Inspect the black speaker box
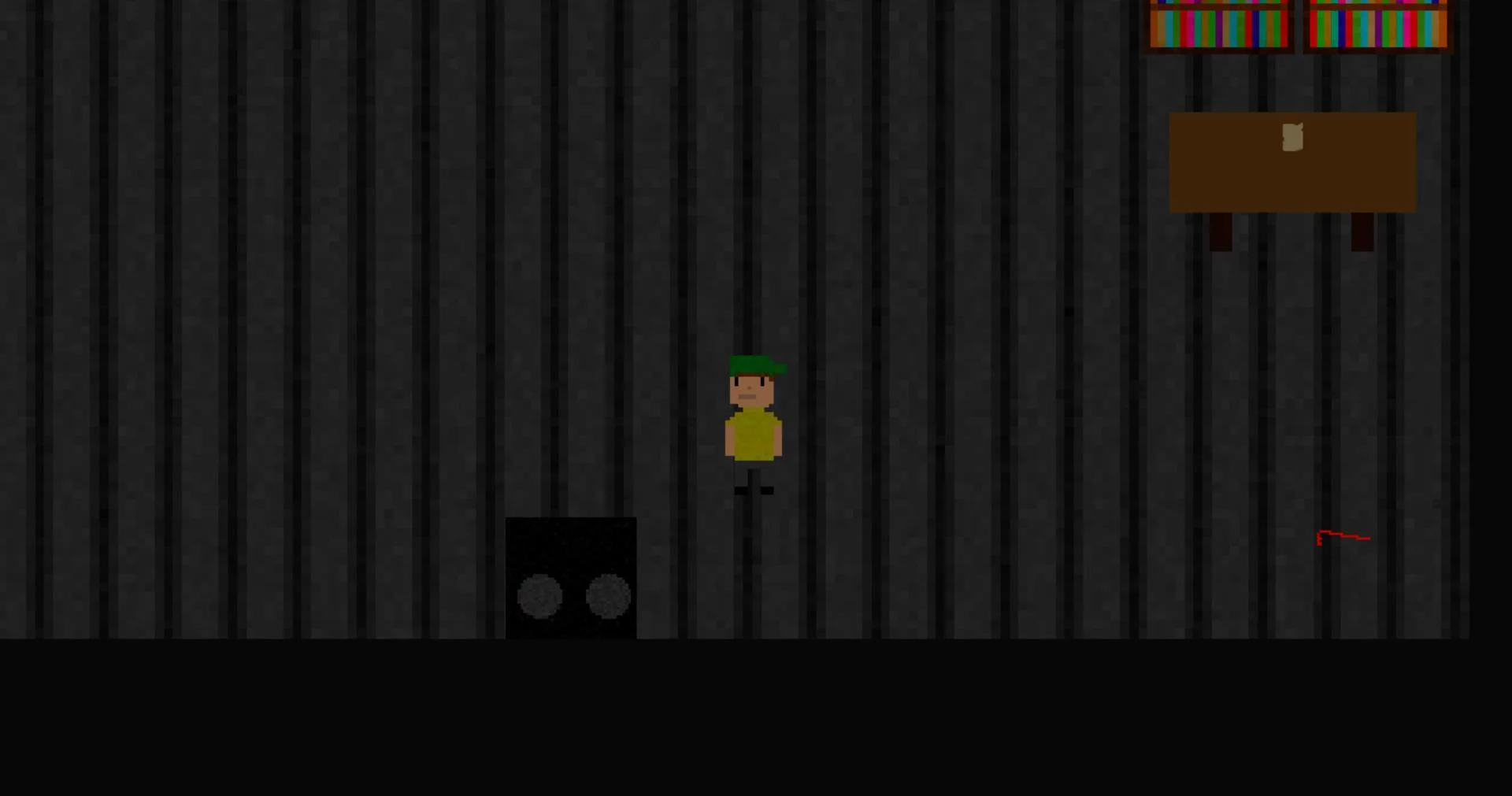The width and height of the screenshot is (1512, 796). click(x=571, y=577)
